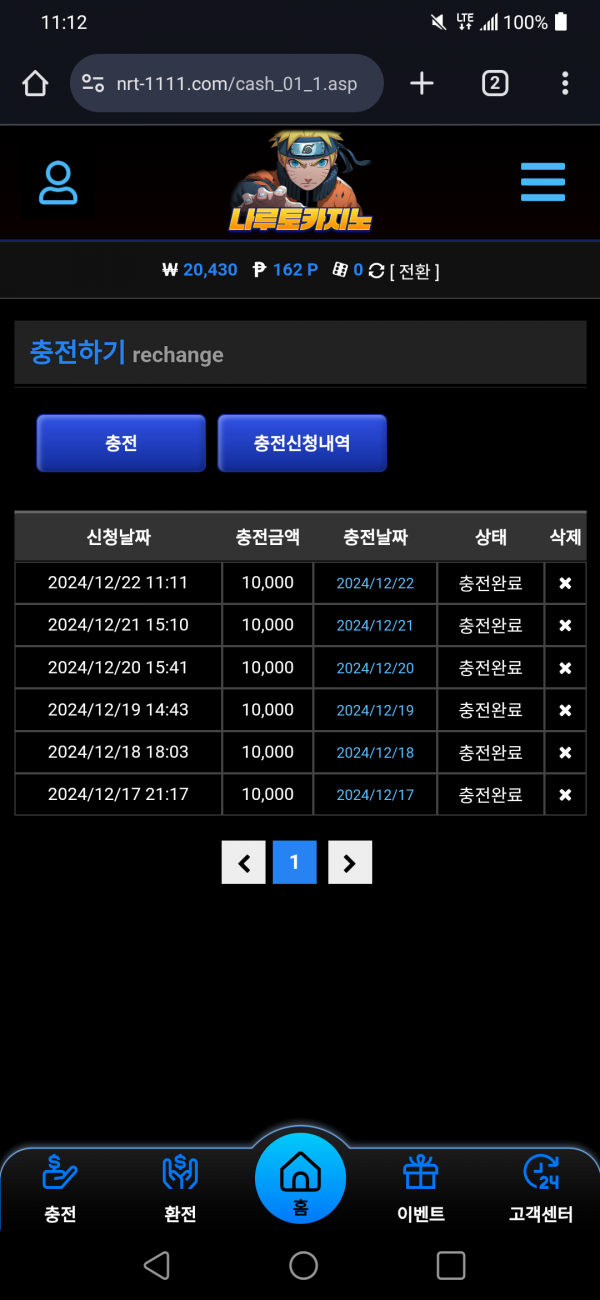Screen dimensions: 600x1300
Task: Delete the 2024/12/21 15:10 recharge record
Action: (565, 625)
